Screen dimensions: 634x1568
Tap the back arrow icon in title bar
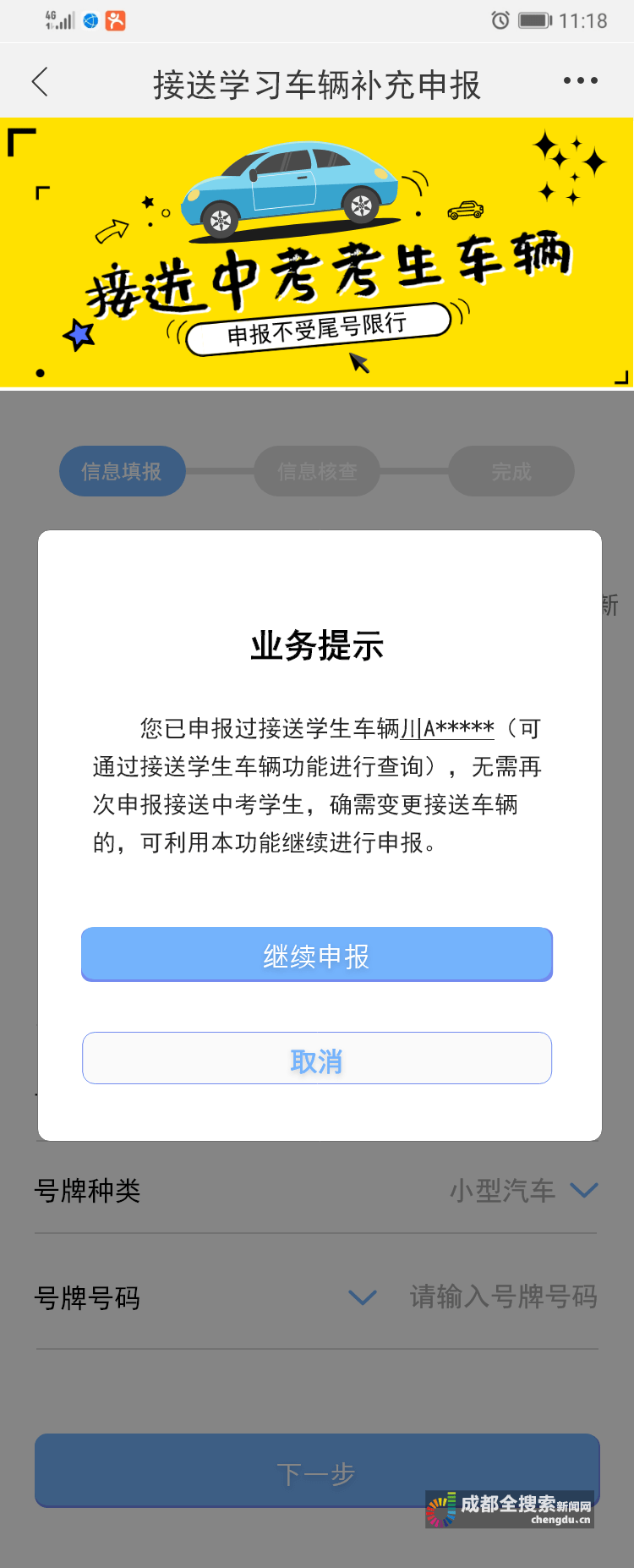pyautogui.click(x=40, y=81)
